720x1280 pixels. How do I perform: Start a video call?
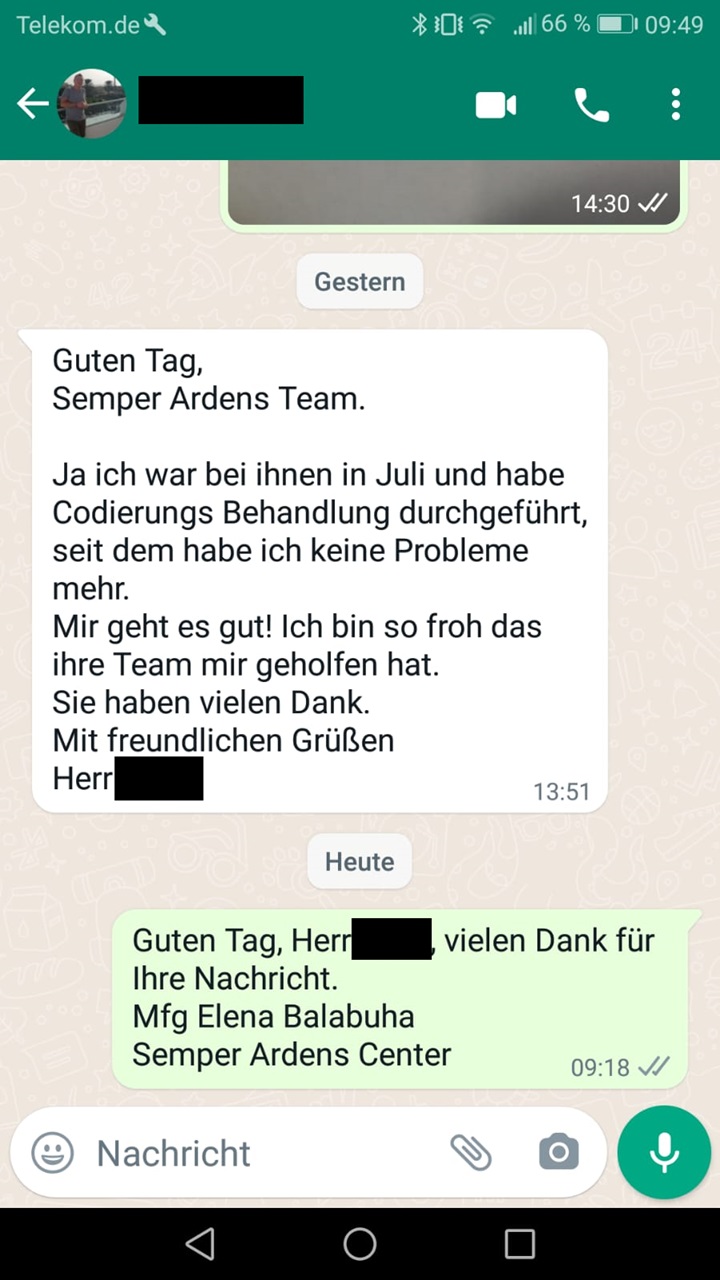496,104
